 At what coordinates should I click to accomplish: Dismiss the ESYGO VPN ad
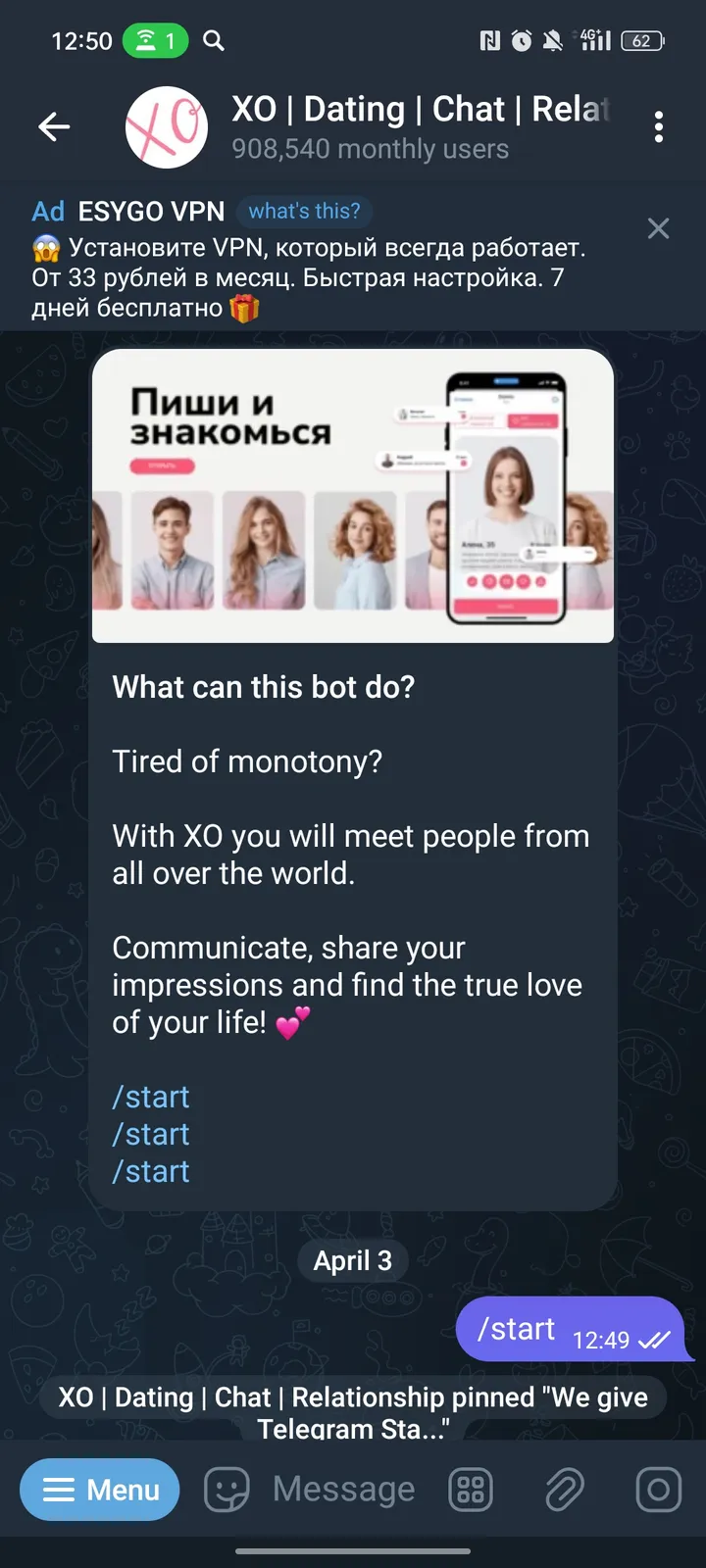coord(658,227)
